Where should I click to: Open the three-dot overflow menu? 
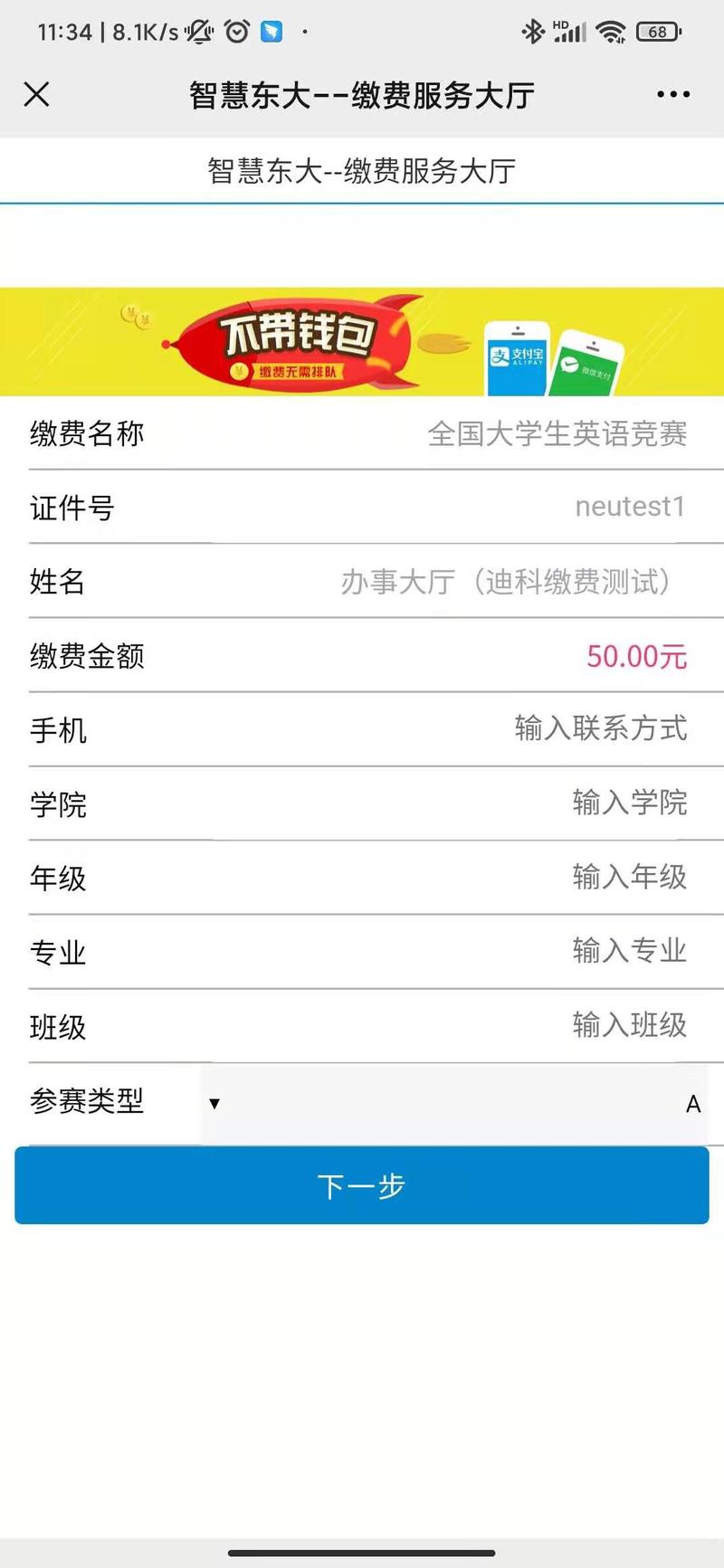point(673,94)
